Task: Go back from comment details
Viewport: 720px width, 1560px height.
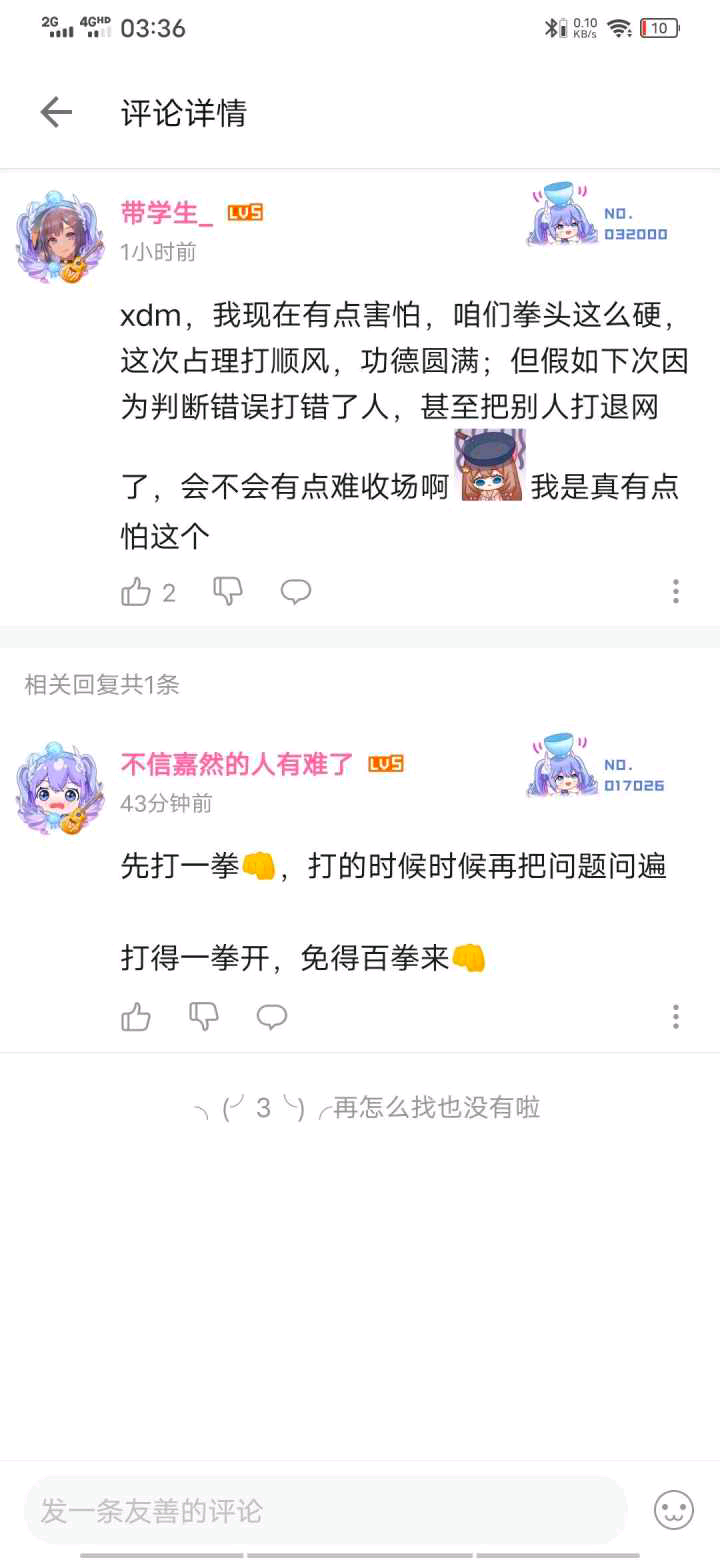Action: point(56,113)
